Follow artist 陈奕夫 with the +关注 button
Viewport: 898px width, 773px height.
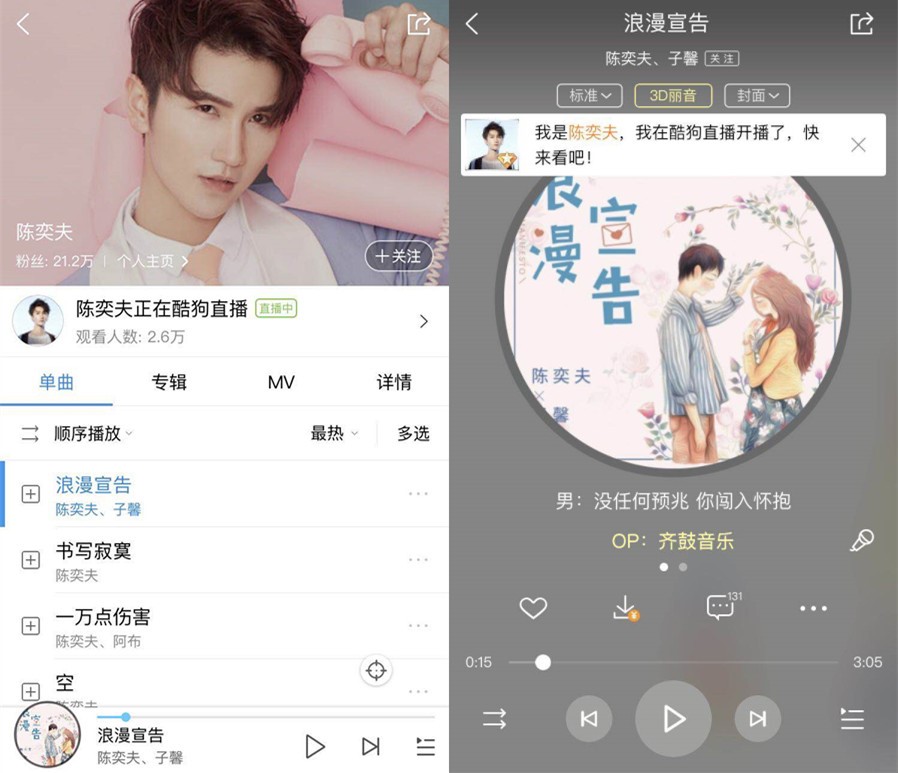point(398,256)
